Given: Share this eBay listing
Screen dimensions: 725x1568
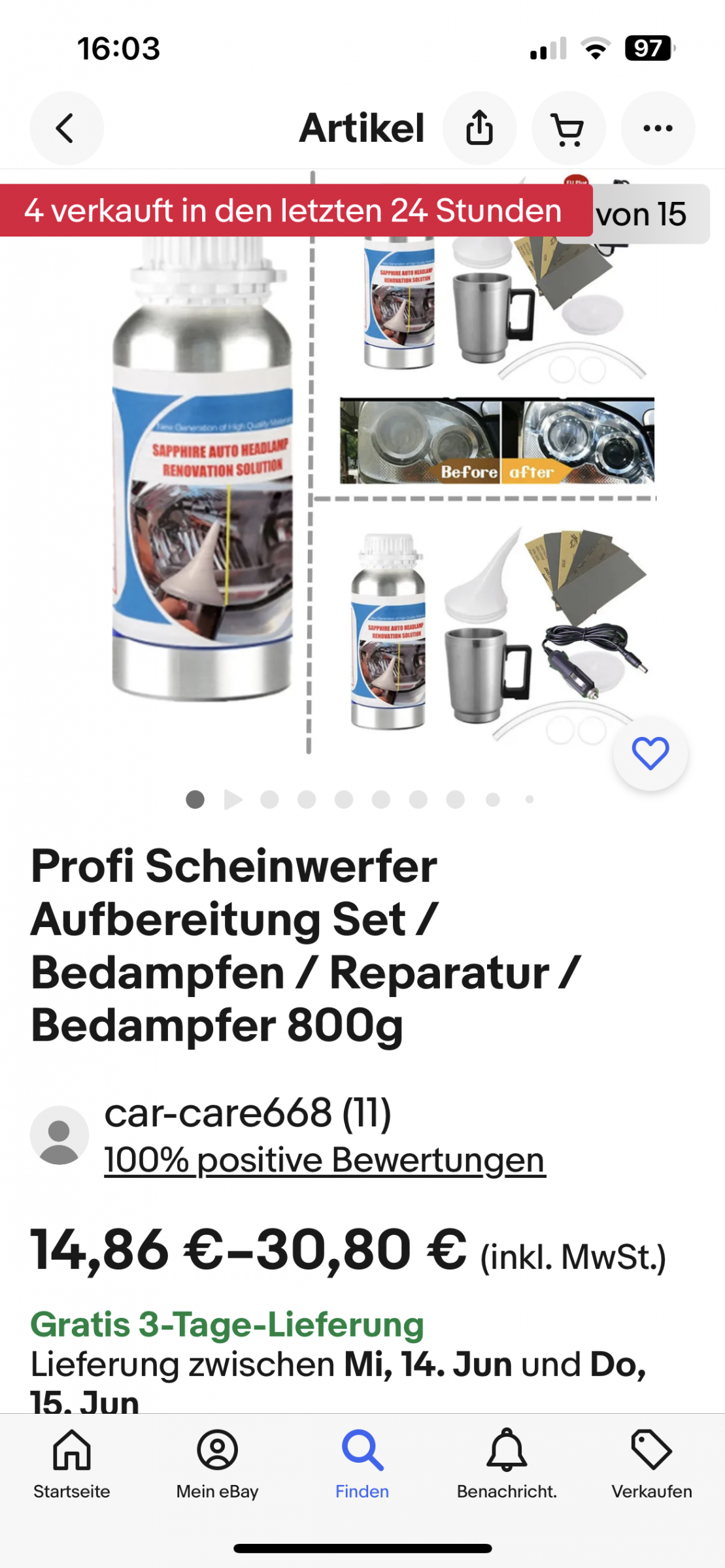Looking at the screenshot, I should click(x=479, y=128).
